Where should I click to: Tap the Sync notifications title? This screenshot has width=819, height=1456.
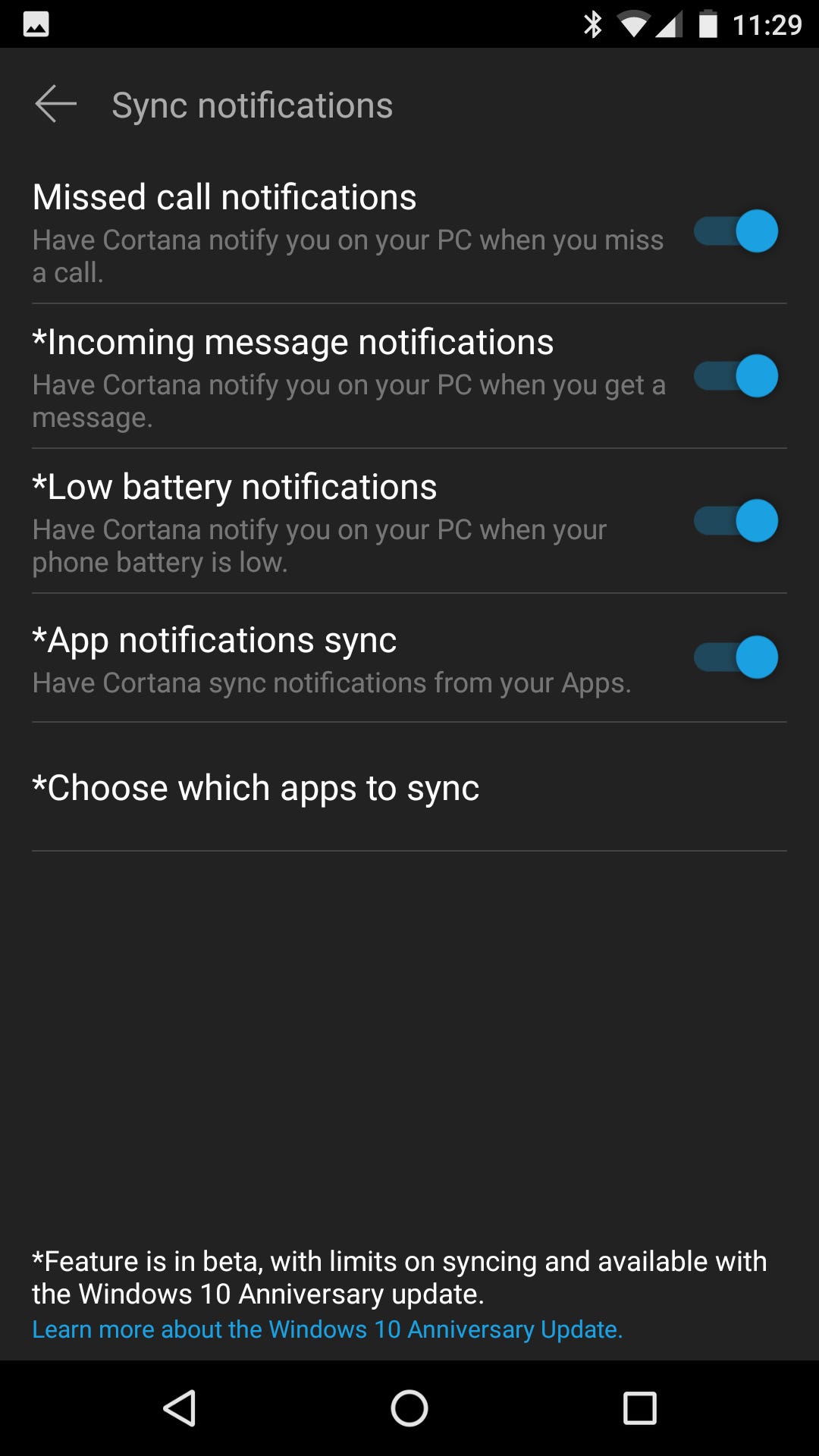(x=253, y=105)
